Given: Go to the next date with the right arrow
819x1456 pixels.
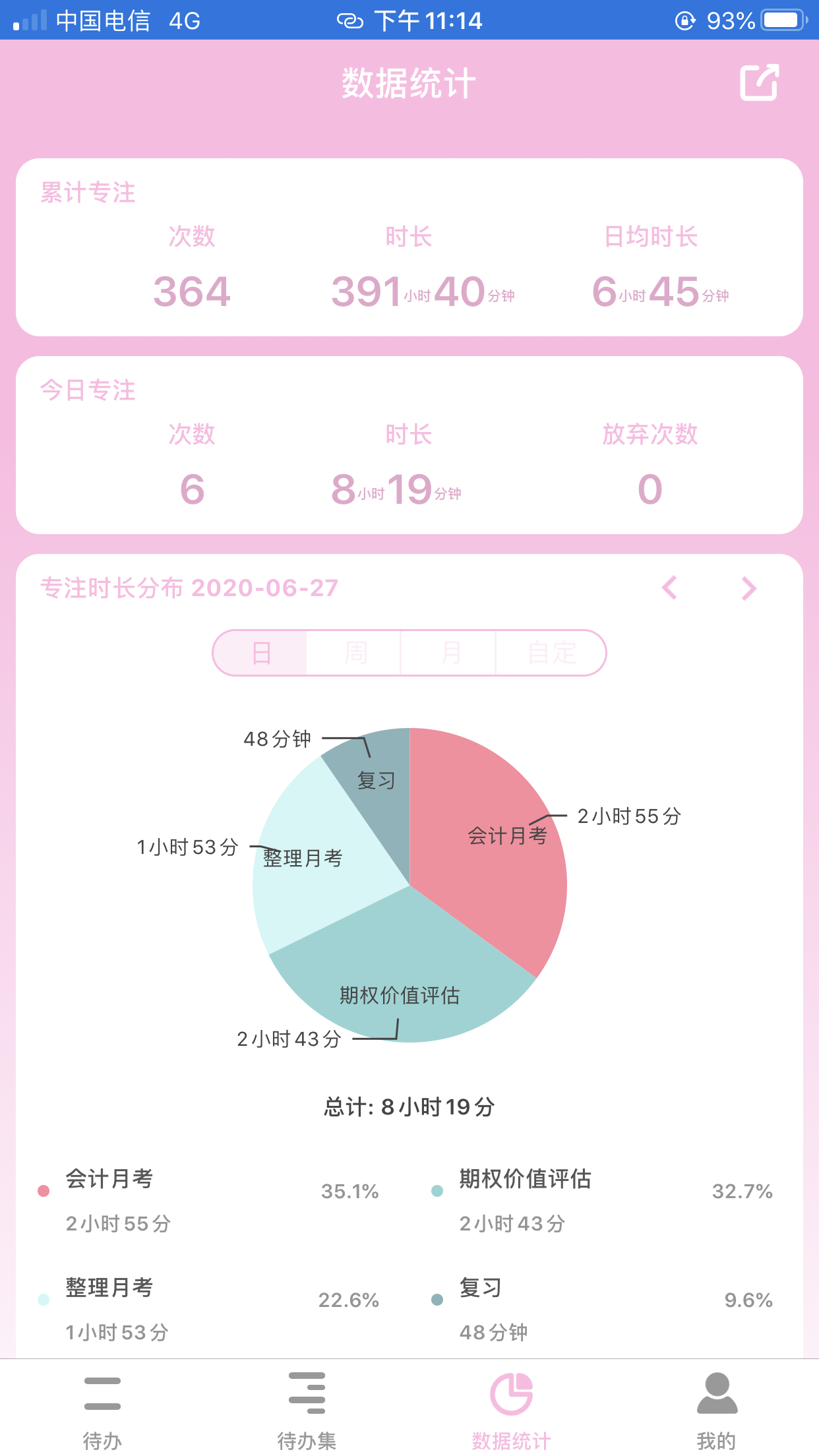Looking at the screenshot, I should [748, 588].
